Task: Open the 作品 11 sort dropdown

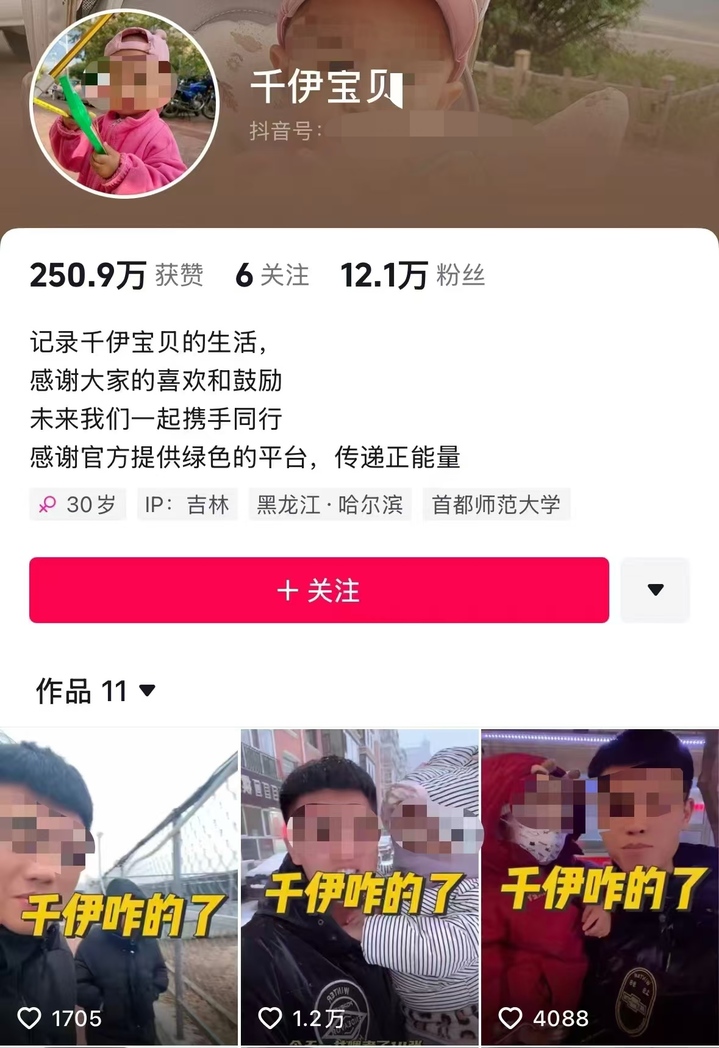Action: tap(96, 690)
